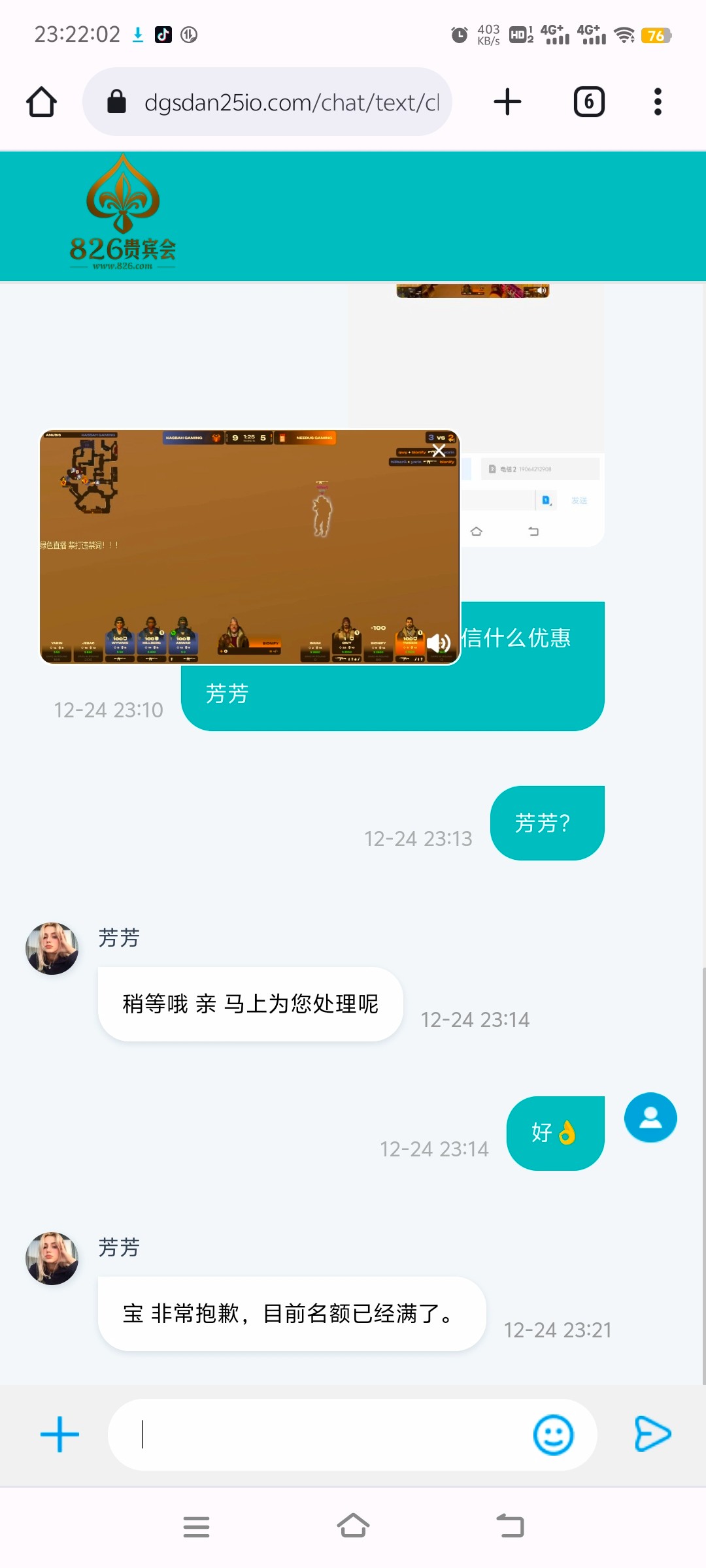Mute the floating video's sound
The width and height of the screenshot is (706, 1568).
(439, 644)
